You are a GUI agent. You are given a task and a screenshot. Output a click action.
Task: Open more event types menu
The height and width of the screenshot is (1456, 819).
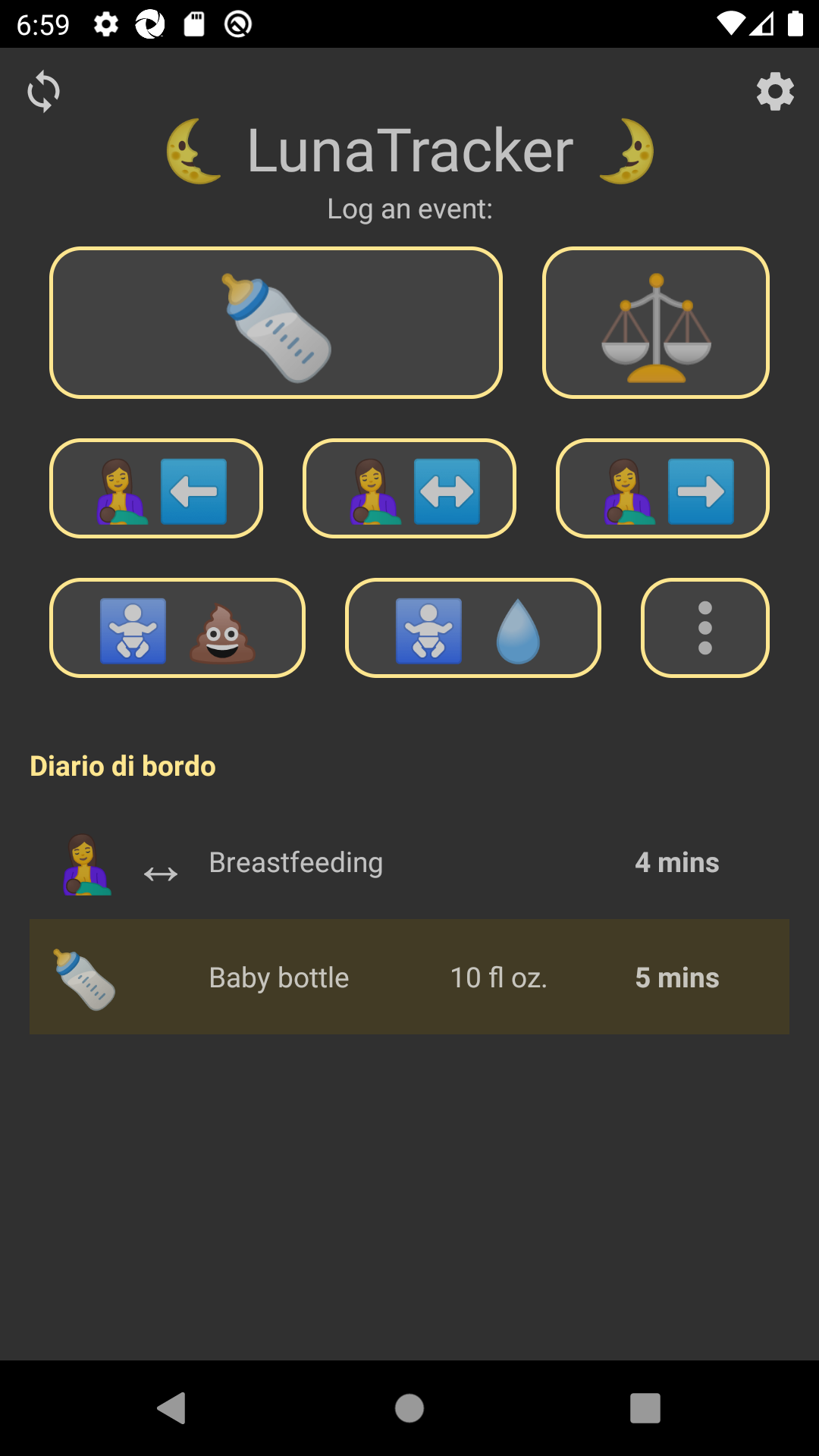[x=705, y=628]
